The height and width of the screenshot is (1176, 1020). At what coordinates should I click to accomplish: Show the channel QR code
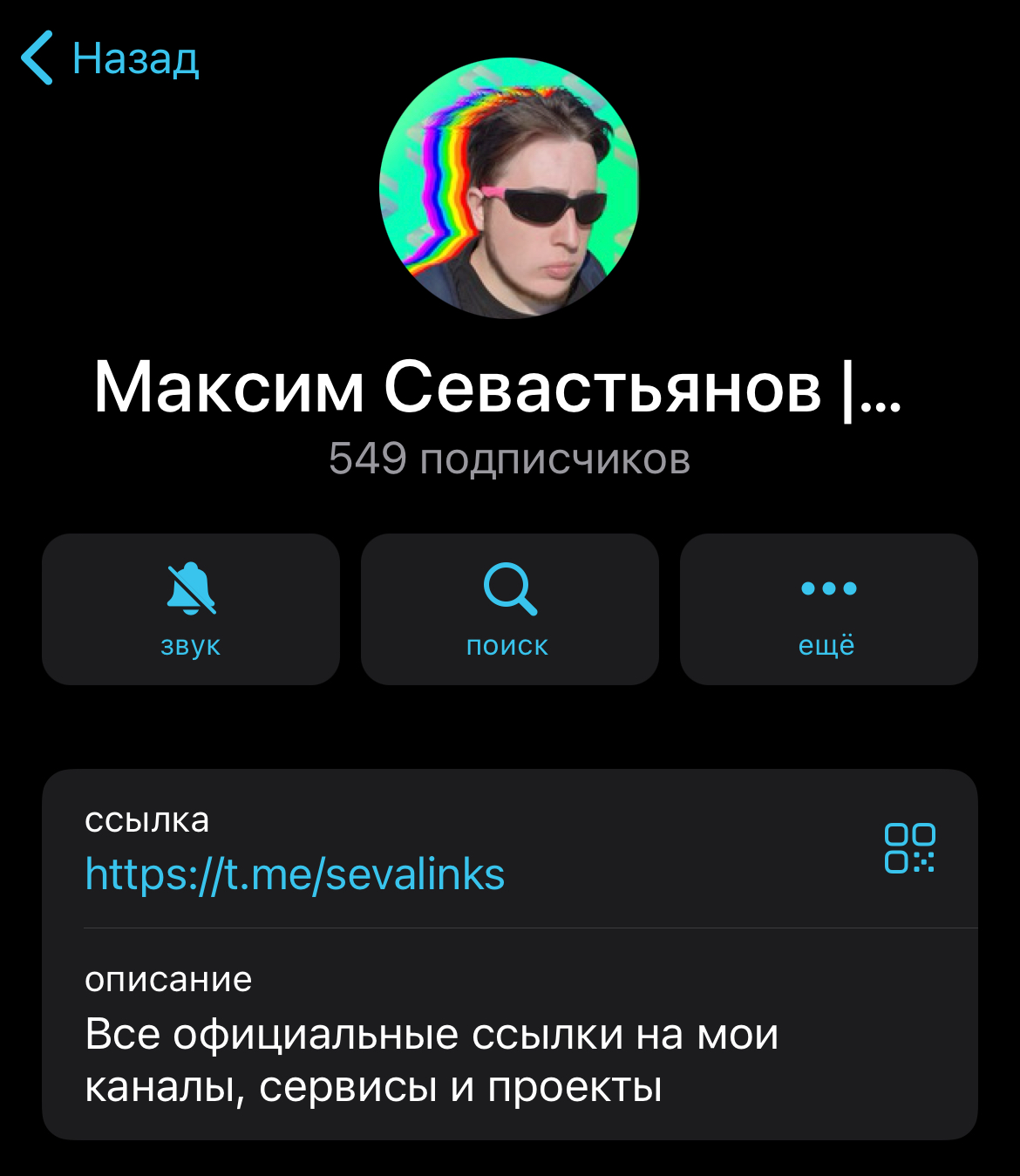coord(909,848)
